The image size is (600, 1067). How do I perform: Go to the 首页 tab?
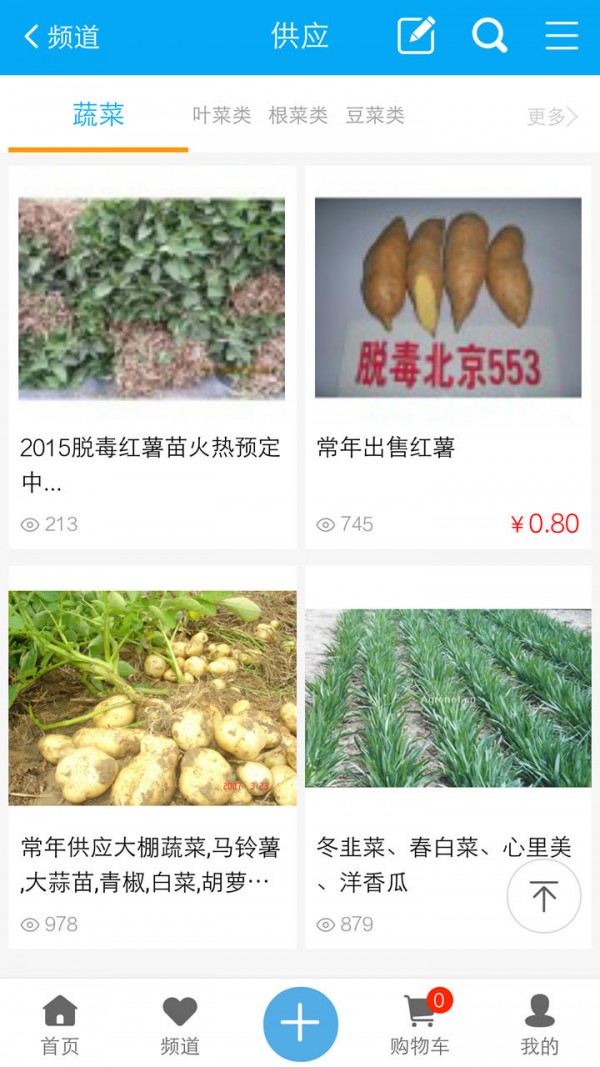(60, 1024)
